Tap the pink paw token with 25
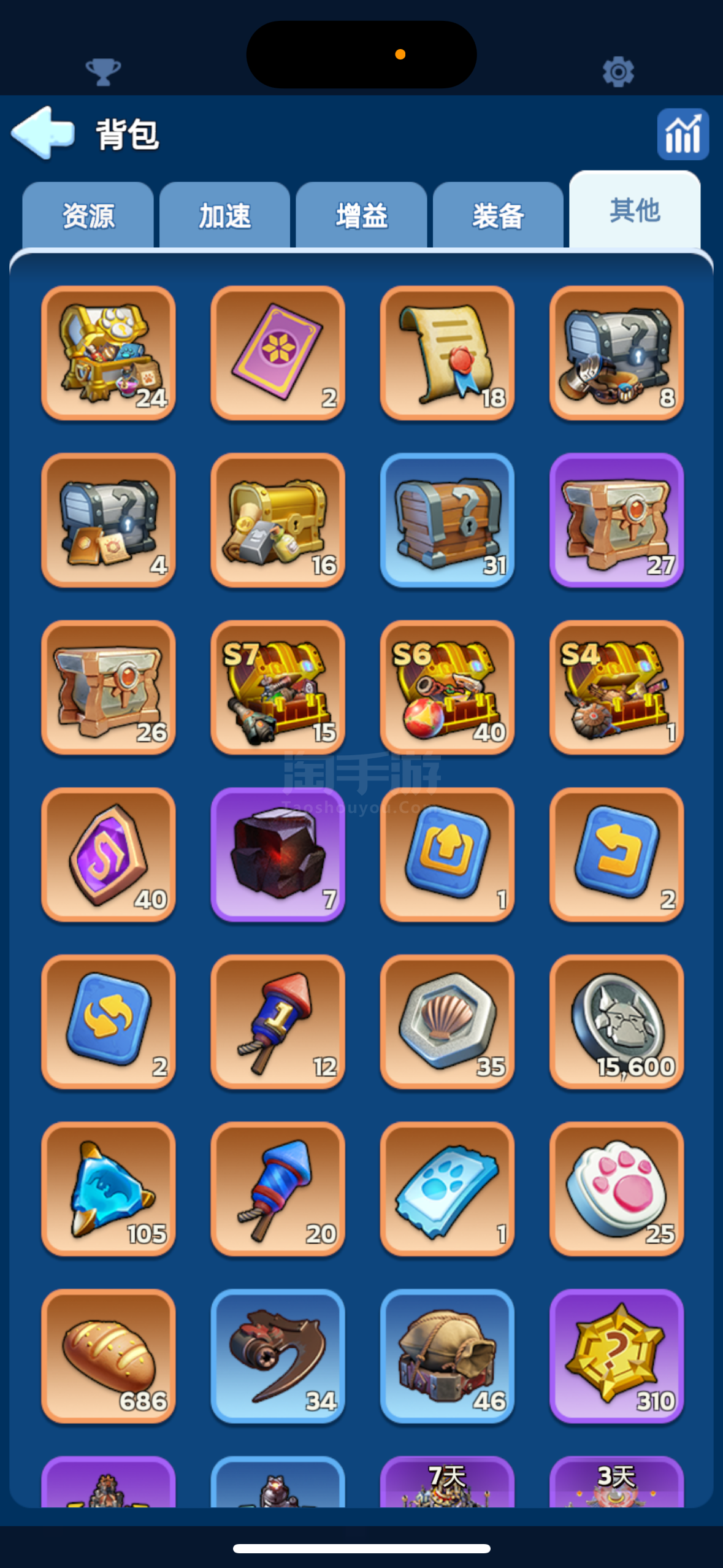This screenshot has width=723, height=1568. [616, 1189]
